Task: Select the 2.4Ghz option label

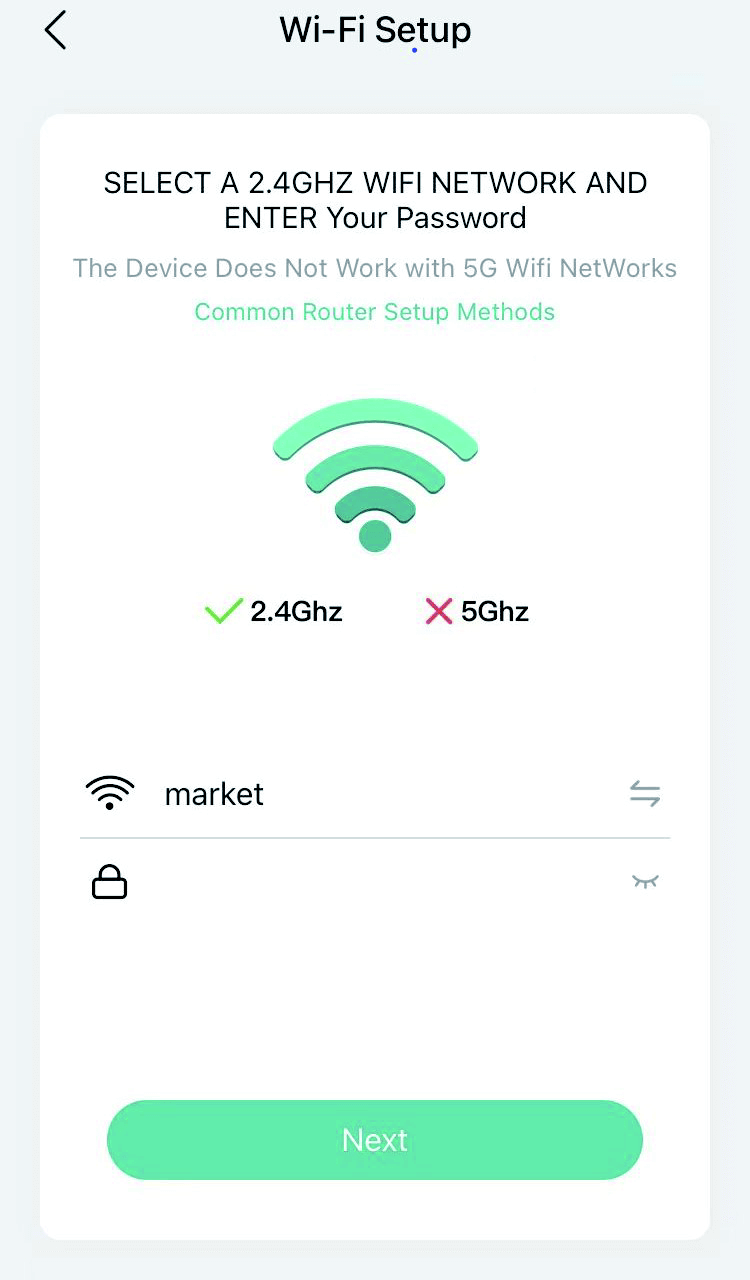Action: [297, 611]
